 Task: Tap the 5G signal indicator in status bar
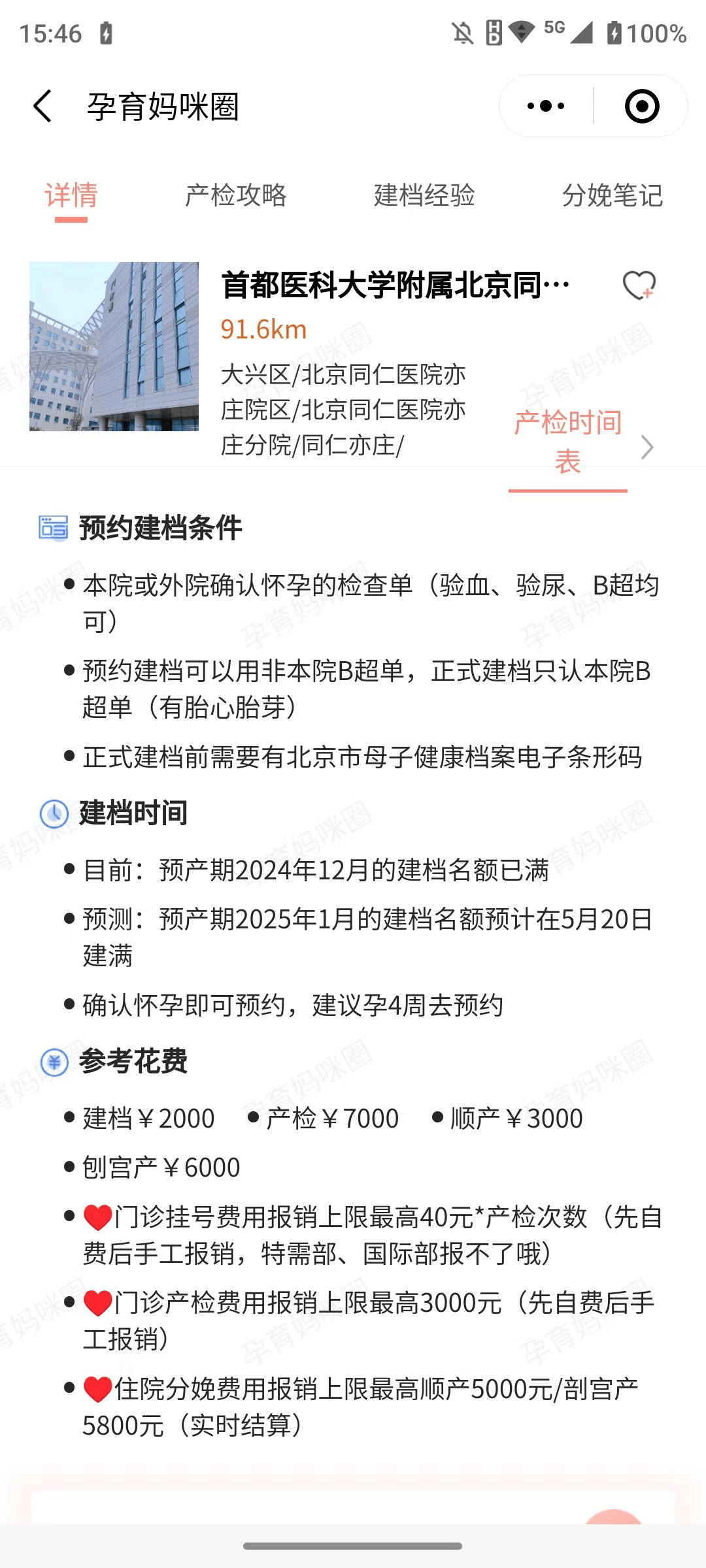[x=552, y=31]
